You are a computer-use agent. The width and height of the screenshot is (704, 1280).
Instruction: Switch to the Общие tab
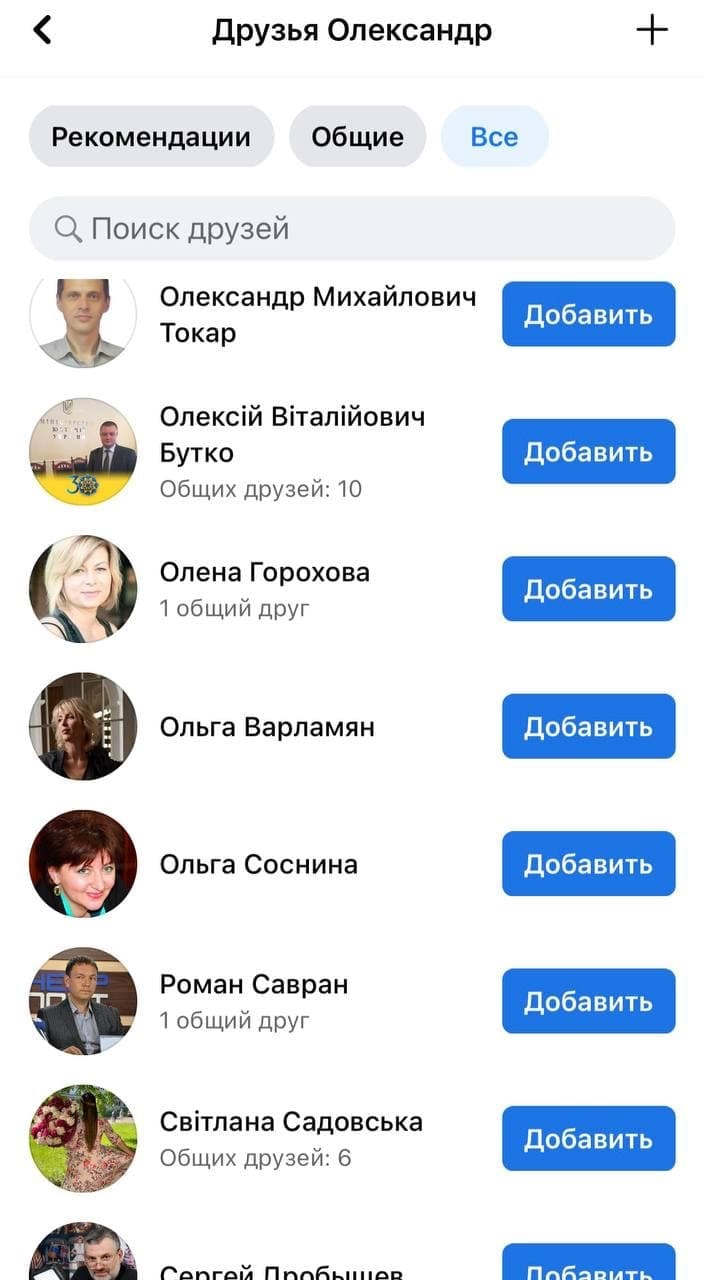(x=357, y=136)
